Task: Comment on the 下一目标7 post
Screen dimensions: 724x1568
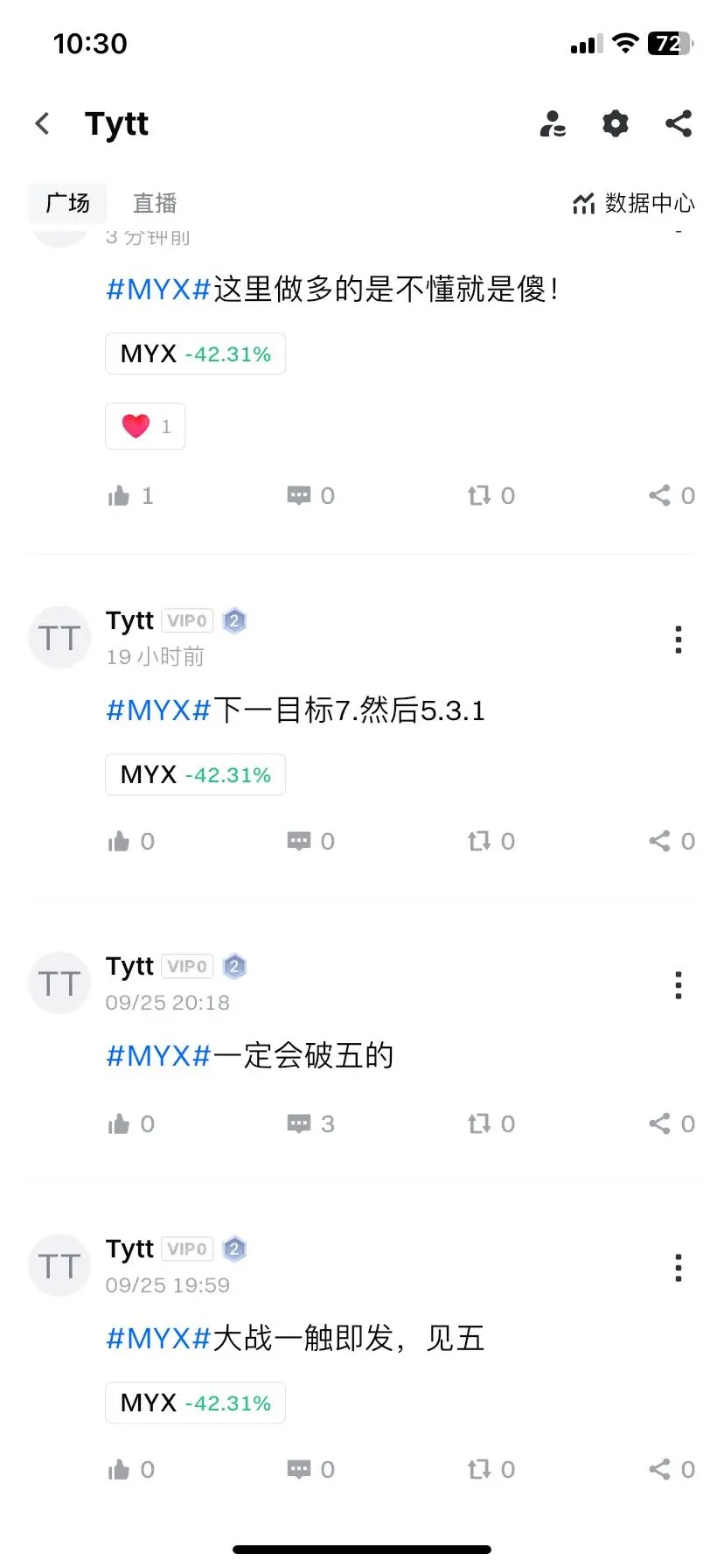Action: [x=310, y=842]
